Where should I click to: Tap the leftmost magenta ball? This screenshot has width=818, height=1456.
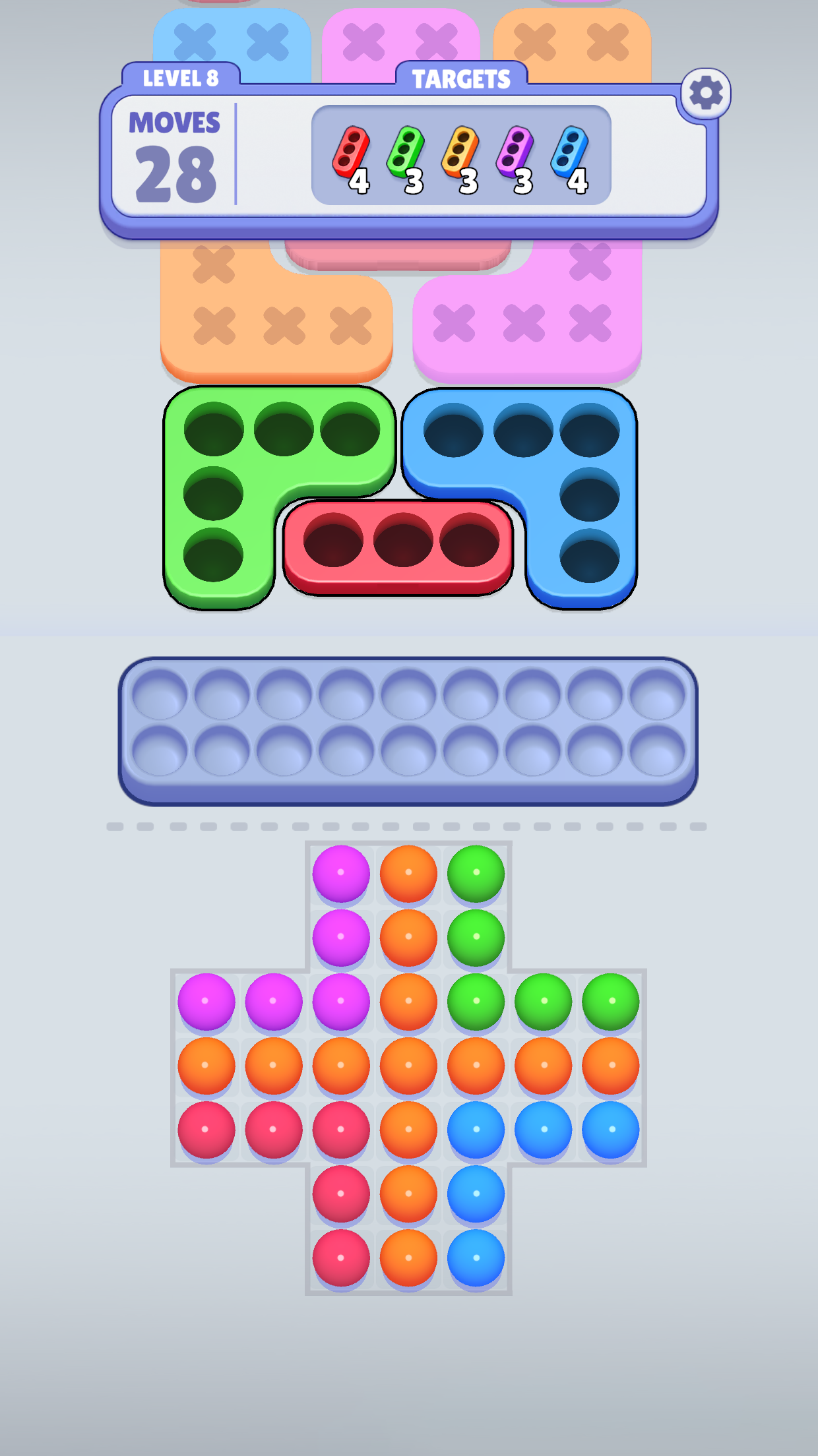pos(206,1001)
